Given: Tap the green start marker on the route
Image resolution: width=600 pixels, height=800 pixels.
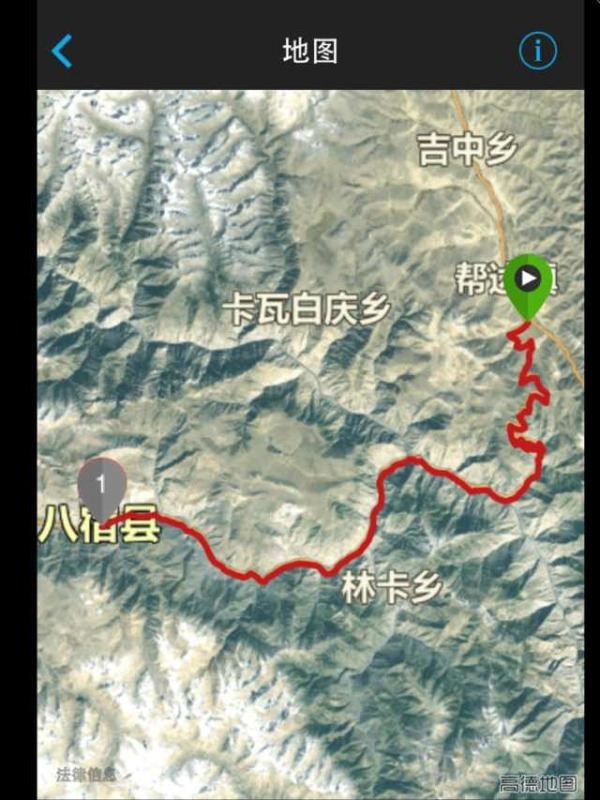Looking at the screenshot, I should tap(527, 281).
